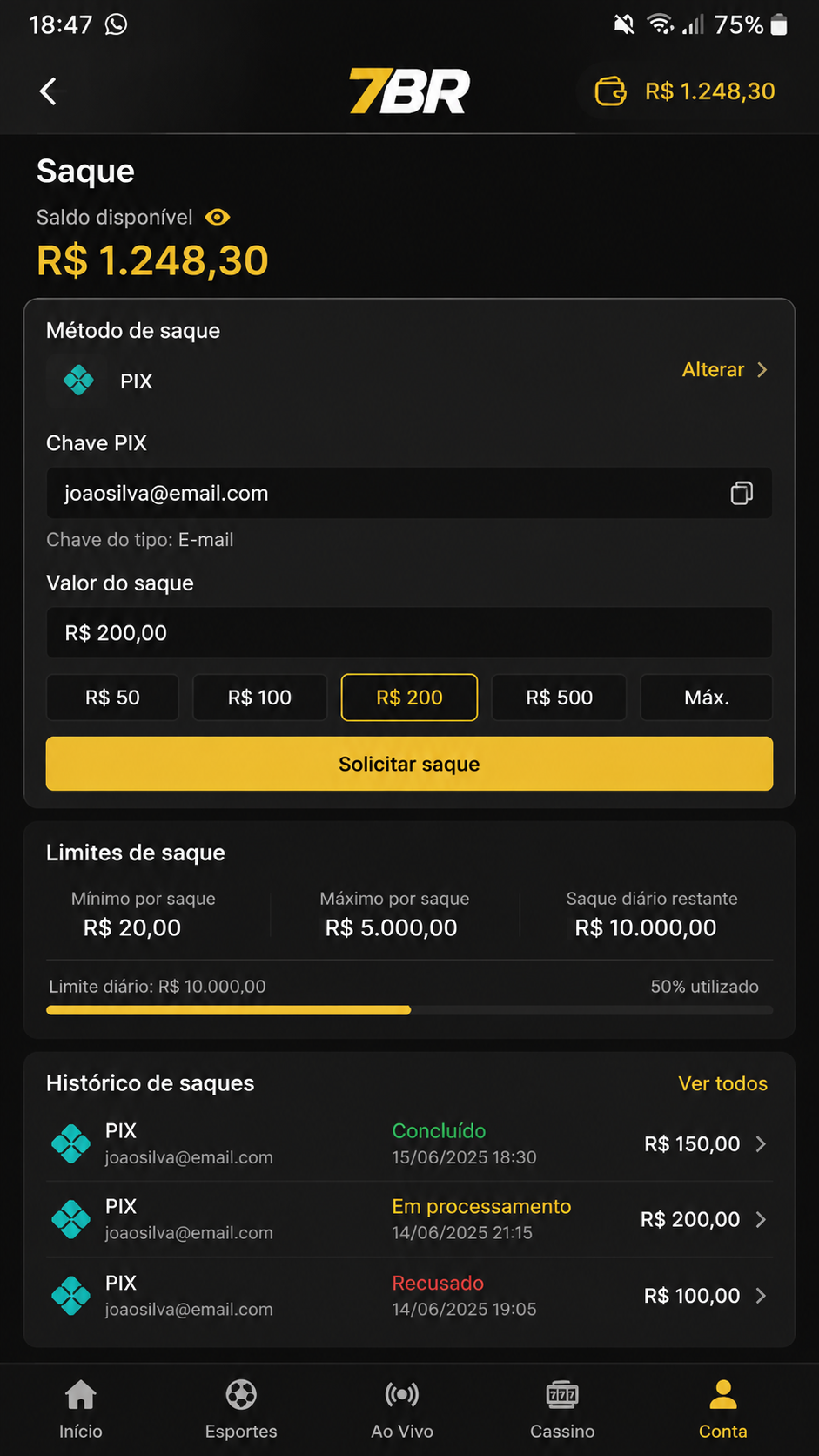Hide available balance with the eye icon
The width and height of the screenshot is (819, 1456).
[x=218, y=217]
